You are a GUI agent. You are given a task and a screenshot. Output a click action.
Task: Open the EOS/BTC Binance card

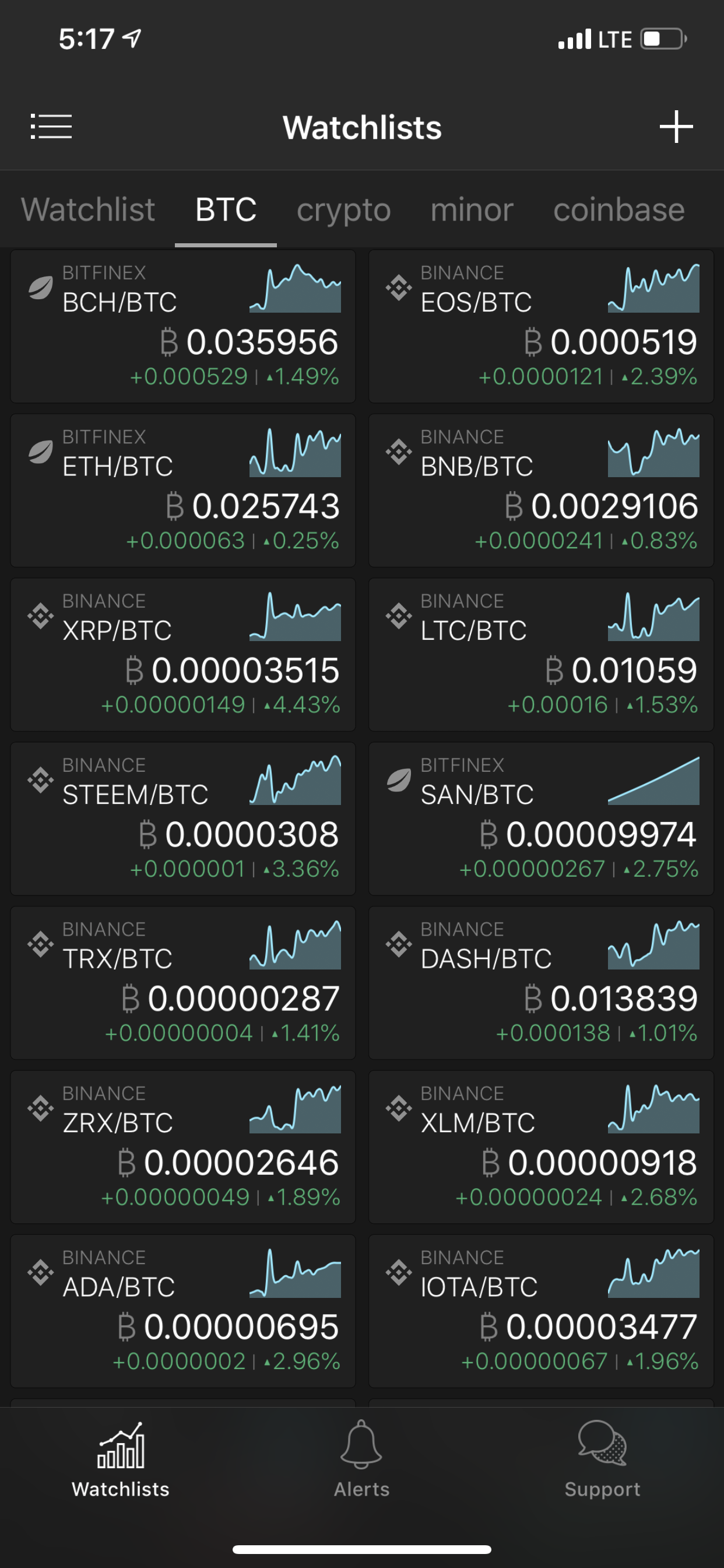click(x=541, y=326)
